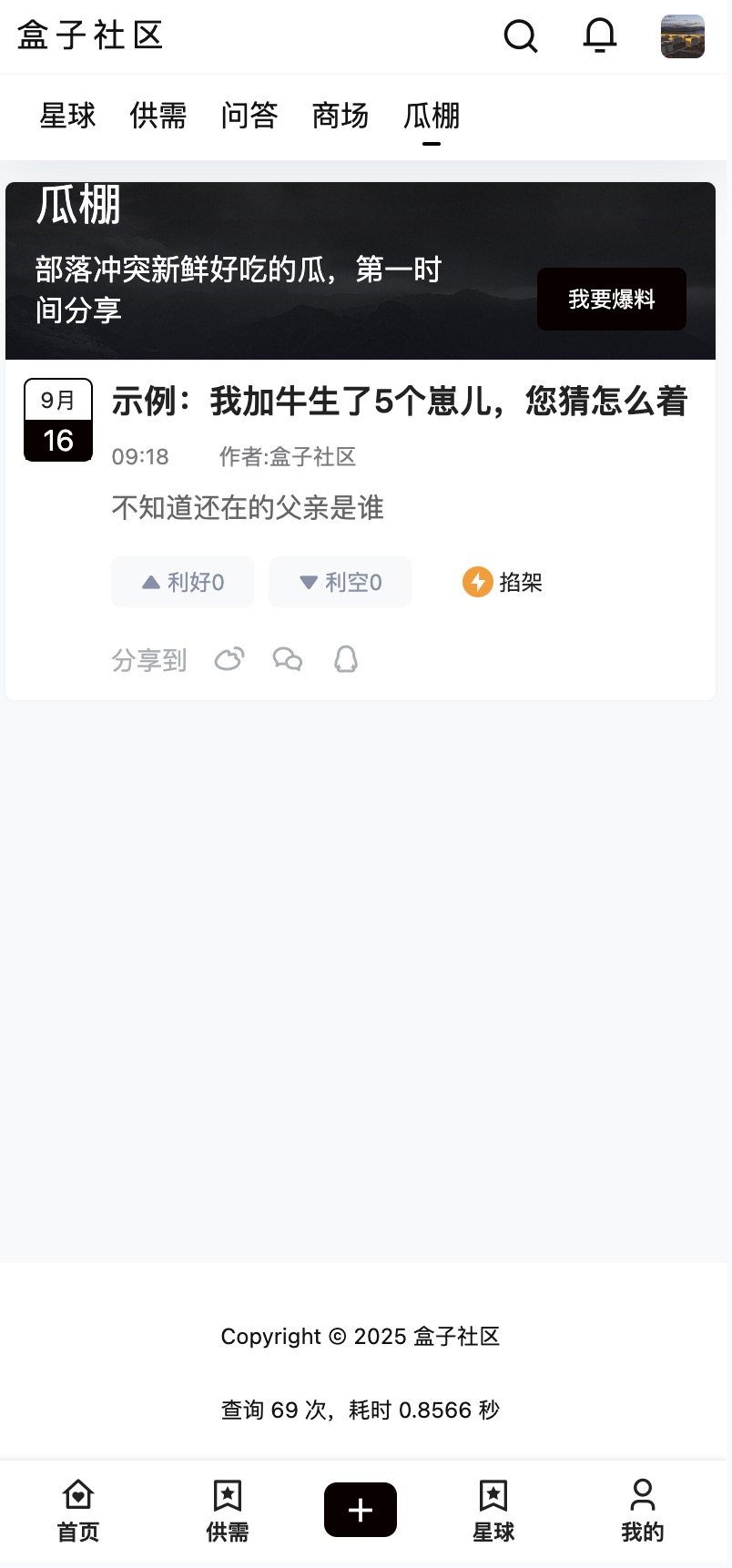
Task: Click the 掐架 lightning icon
Action: pos(478,582)
